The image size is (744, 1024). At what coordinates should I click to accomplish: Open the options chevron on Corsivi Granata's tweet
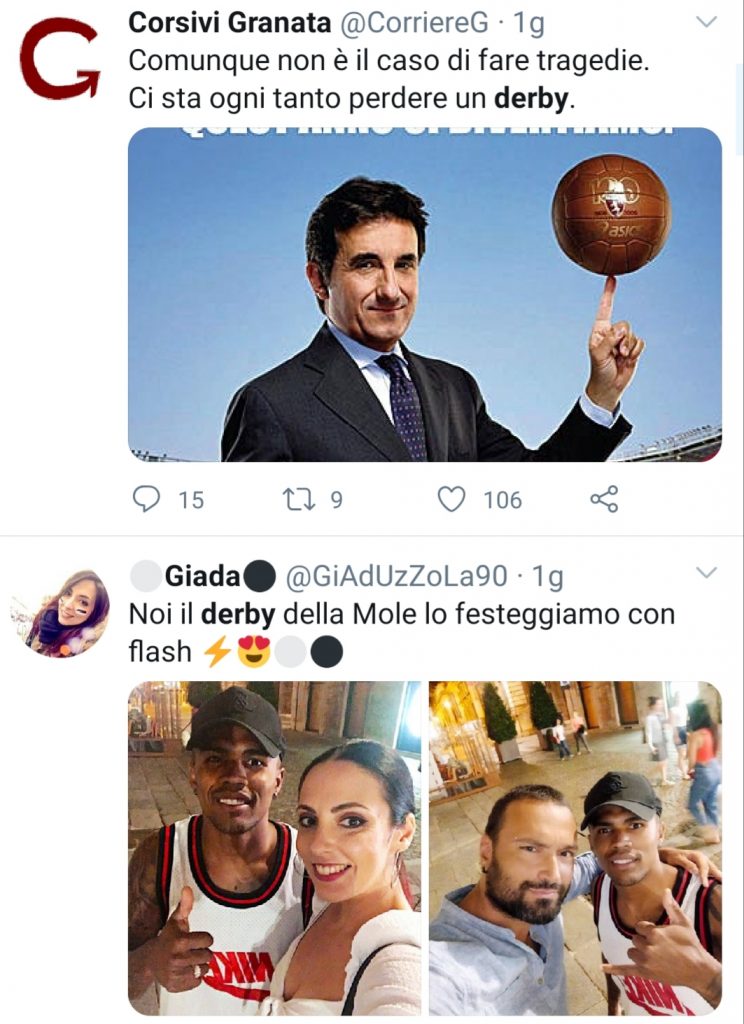(706, 20)
